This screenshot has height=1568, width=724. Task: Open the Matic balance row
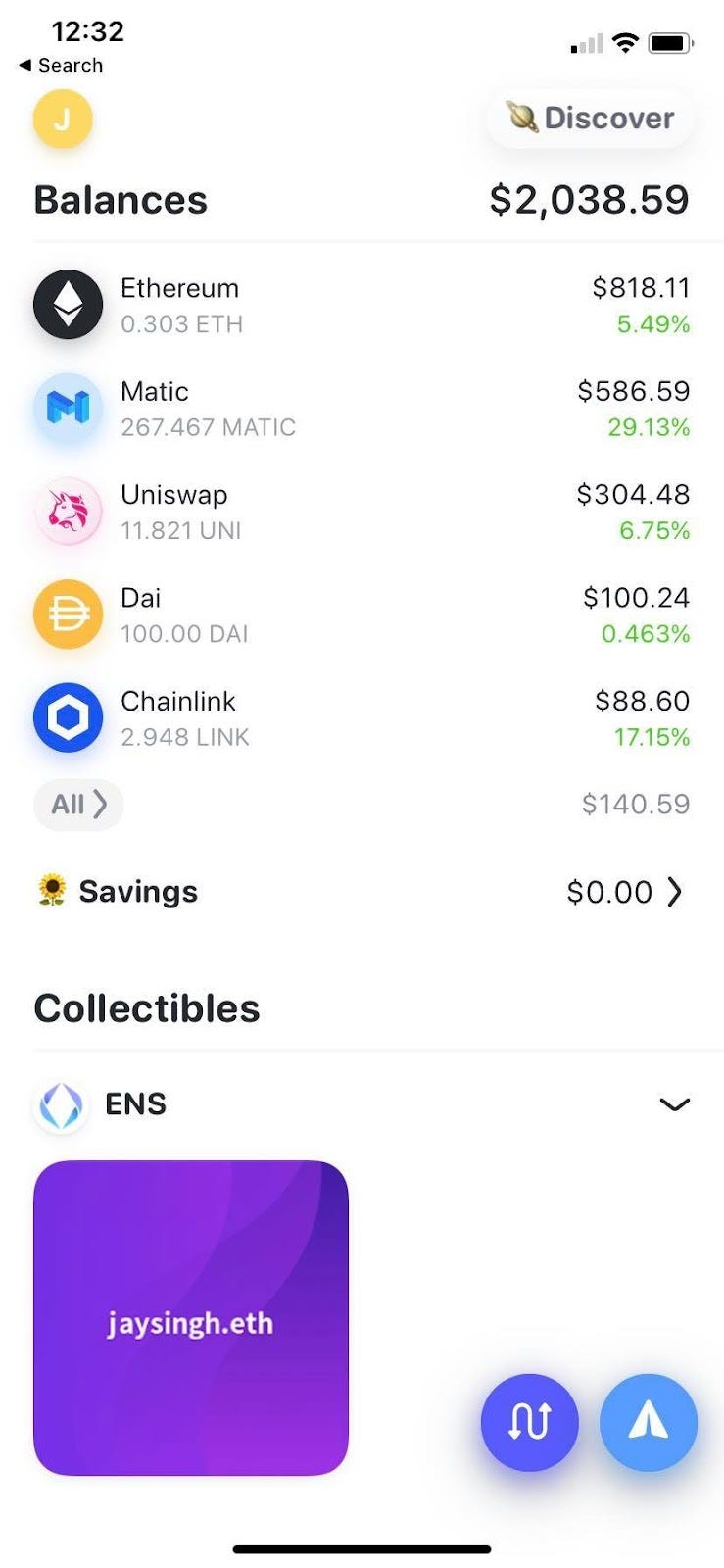click(x=362, y=409)
